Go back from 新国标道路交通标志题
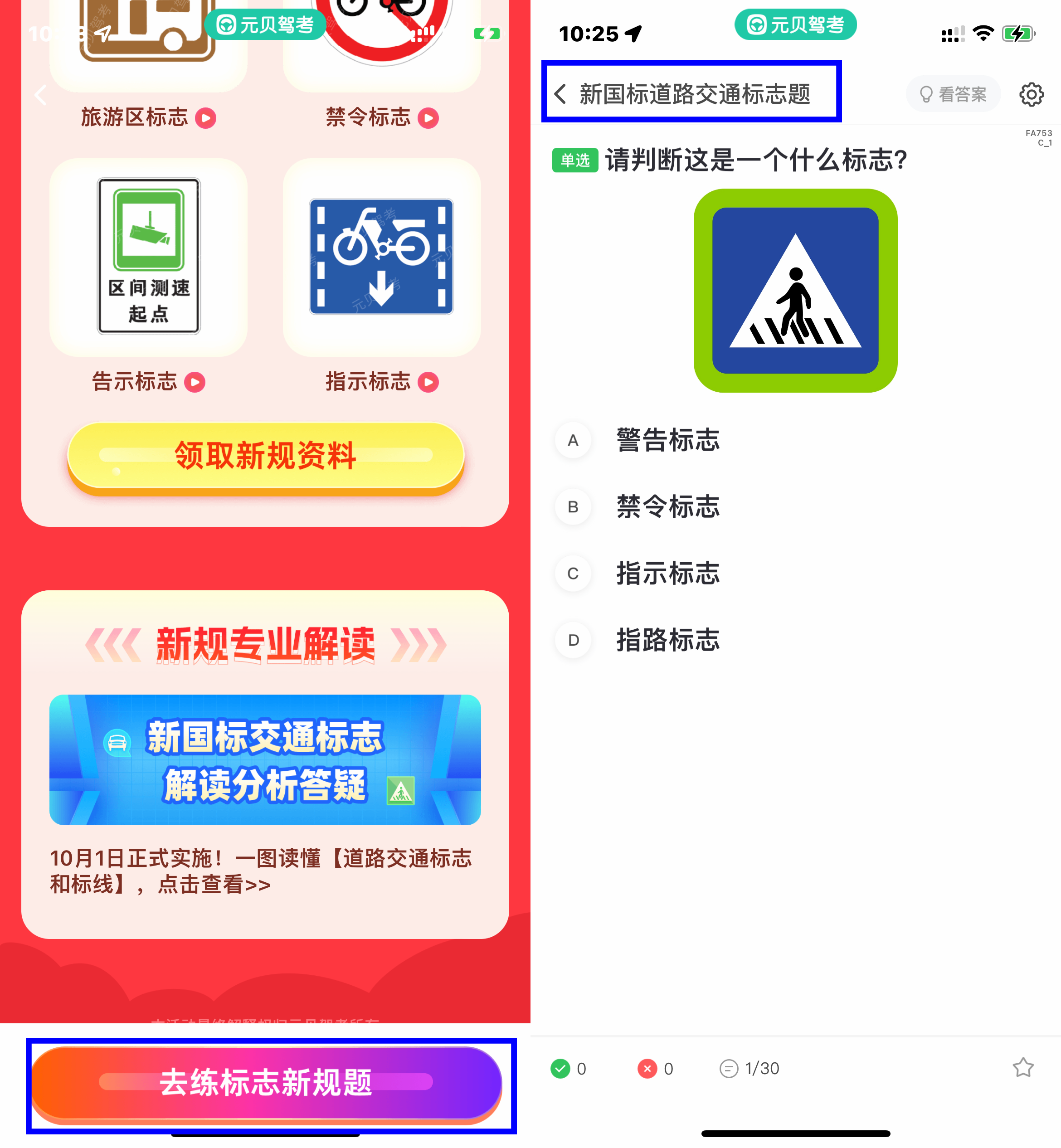Viewport: 1061px width, 1148px height. tap(560, 93)
